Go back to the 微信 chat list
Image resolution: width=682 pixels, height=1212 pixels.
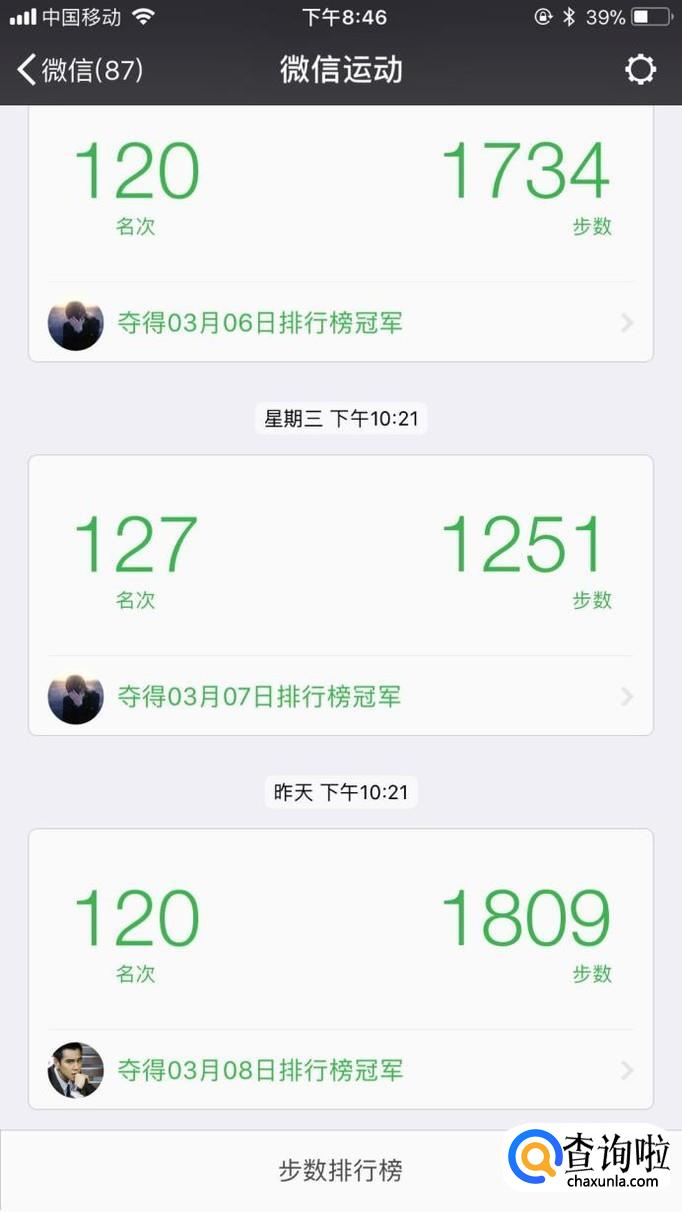80,70
